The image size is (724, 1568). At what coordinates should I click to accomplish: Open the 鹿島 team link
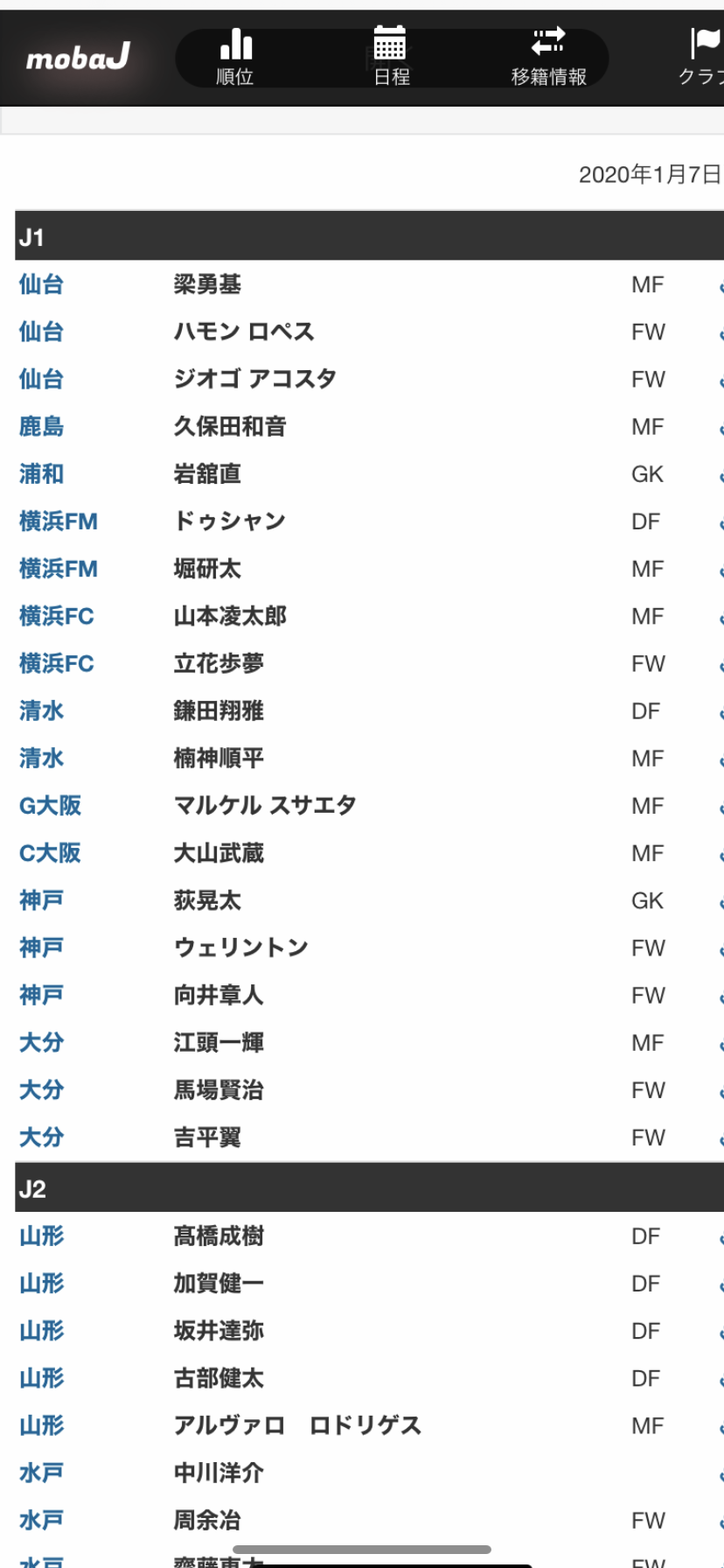click(42, 426)
